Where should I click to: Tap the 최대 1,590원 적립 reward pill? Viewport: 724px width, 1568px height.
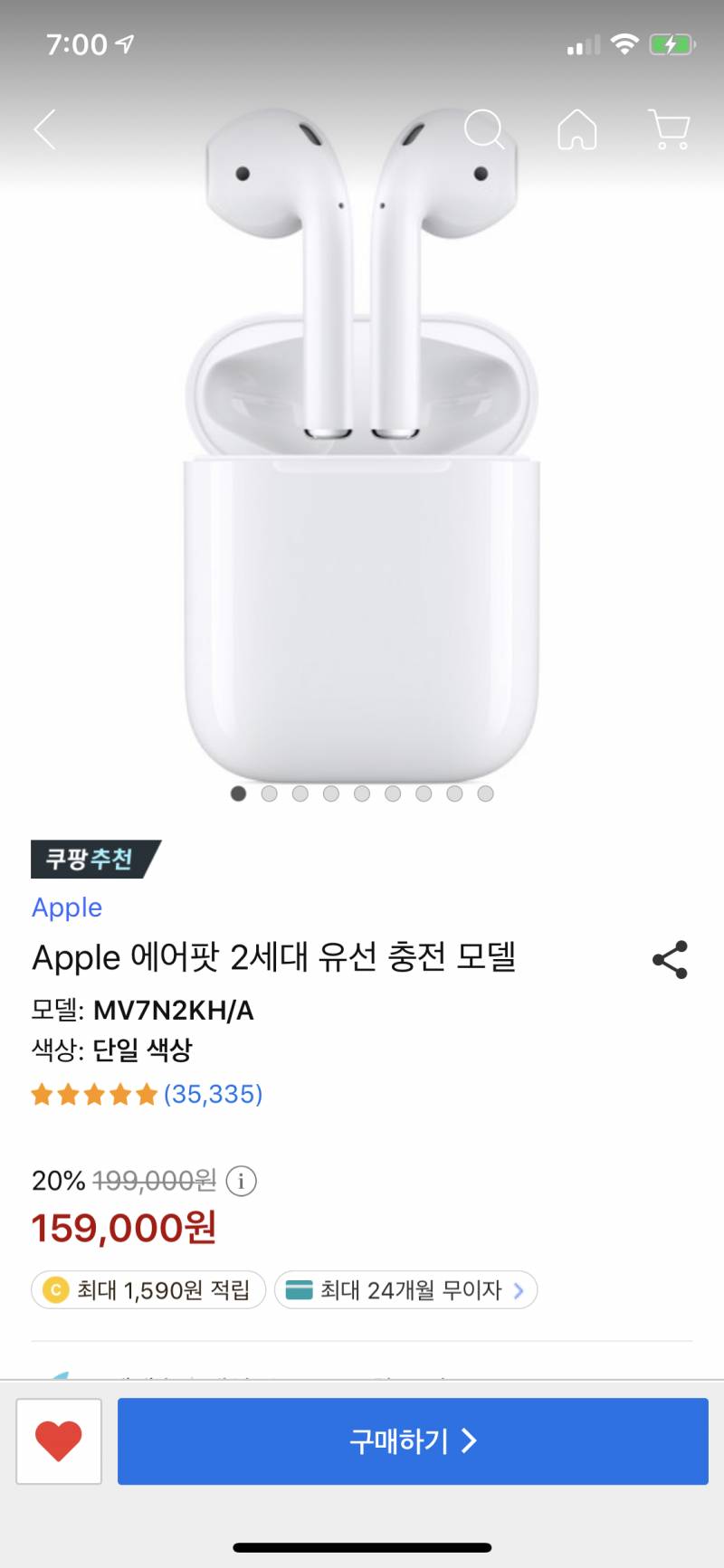(148, 1291)
